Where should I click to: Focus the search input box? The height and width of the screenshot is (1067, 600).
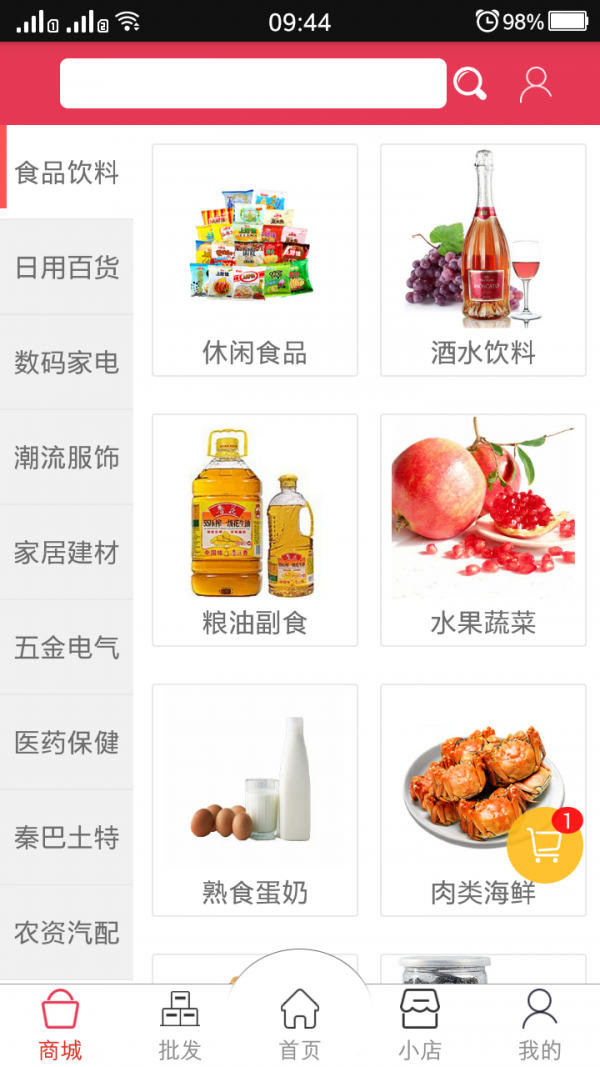(252, 84)
